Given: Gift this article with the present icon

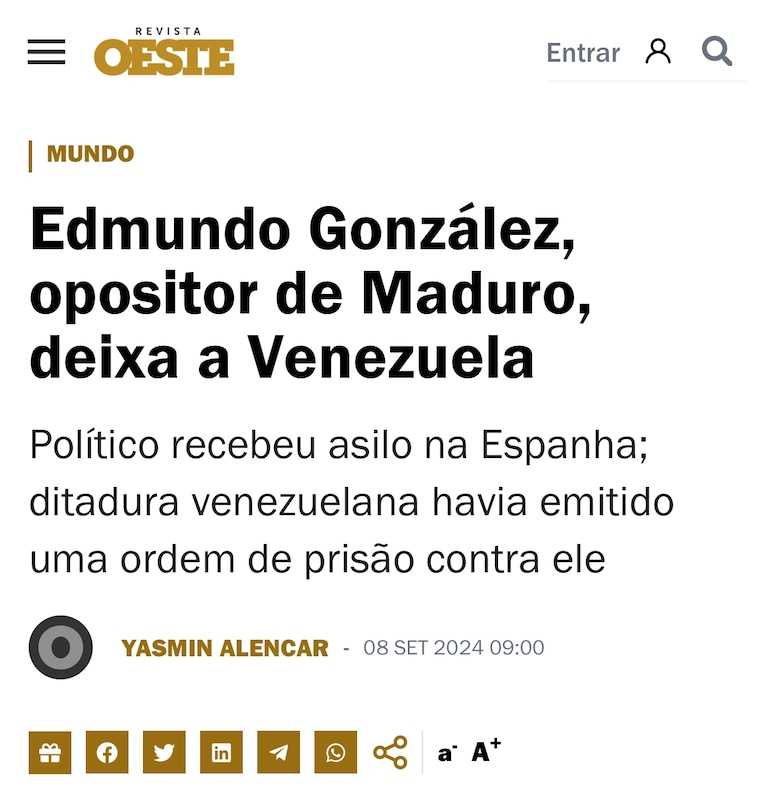Looking at the screenshot, I should (x=50, y=753).
